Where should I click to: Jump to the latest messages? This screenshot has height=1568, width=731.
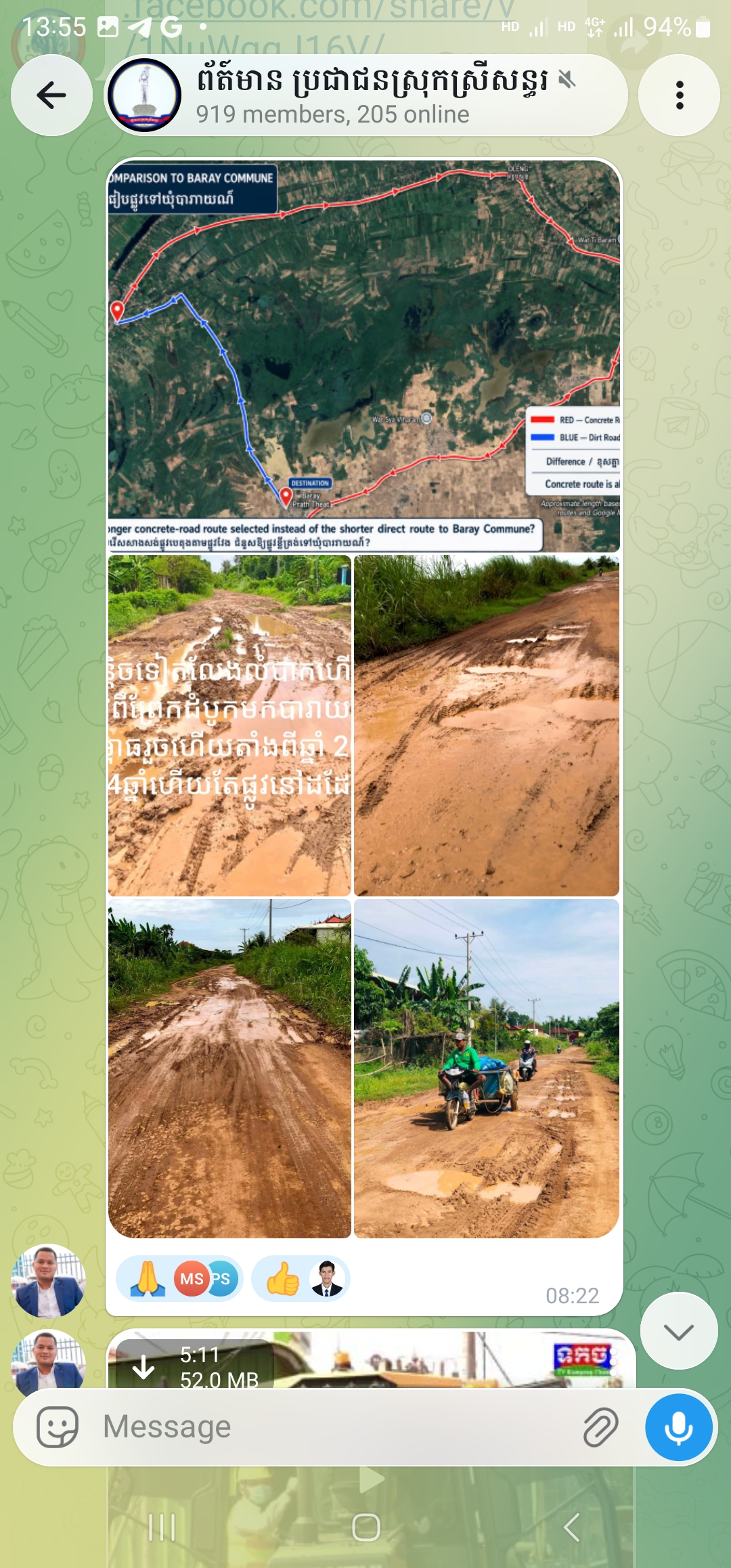click(679, 1332)
